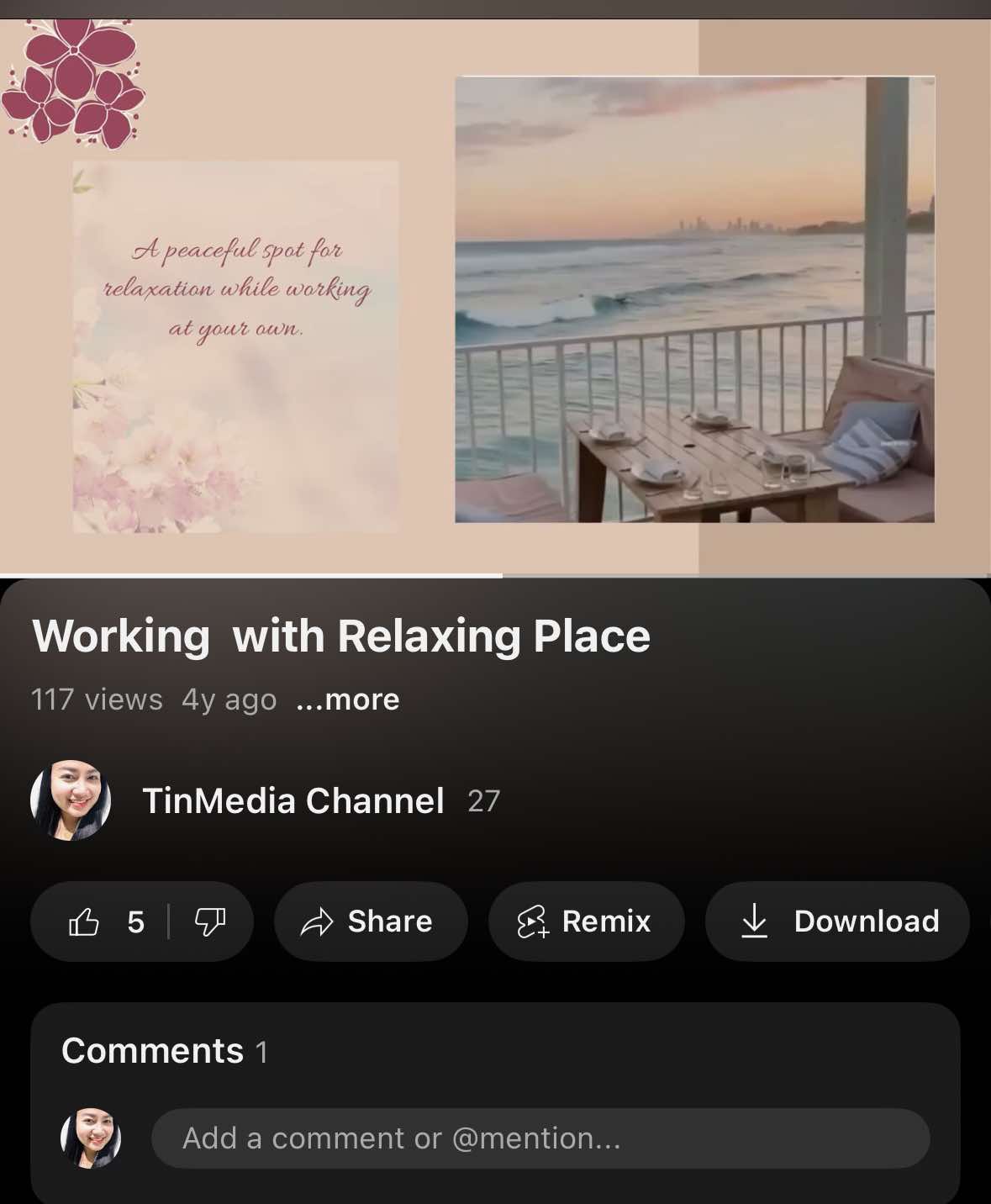Screen dimensions: 991x1204
Task: Open TinMedia Channel page
Action: point(293,800)
